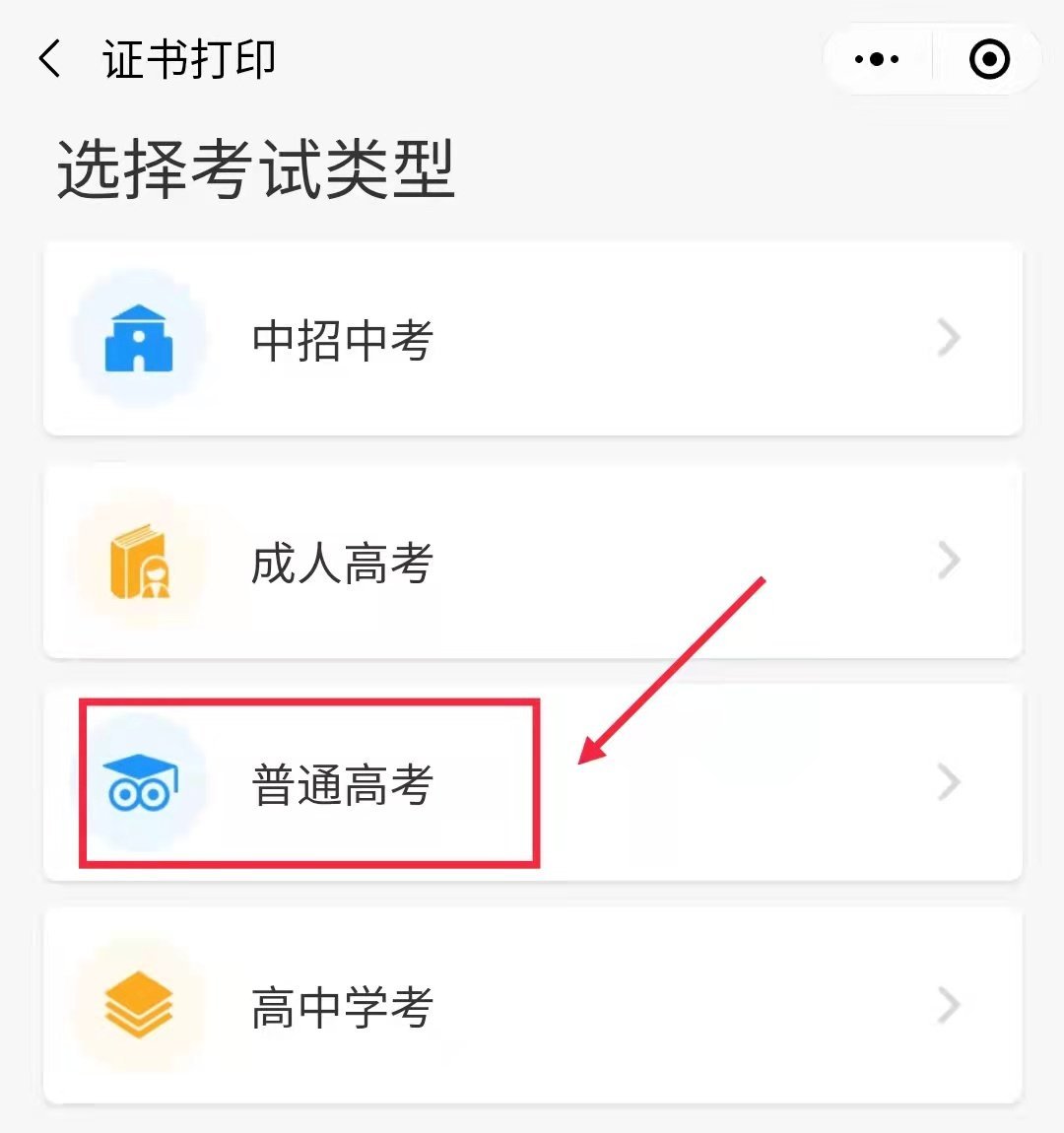Open 高中学考 exam type
Viewport: 1064px width, 1133px height.
click(x=532, y=1007)
